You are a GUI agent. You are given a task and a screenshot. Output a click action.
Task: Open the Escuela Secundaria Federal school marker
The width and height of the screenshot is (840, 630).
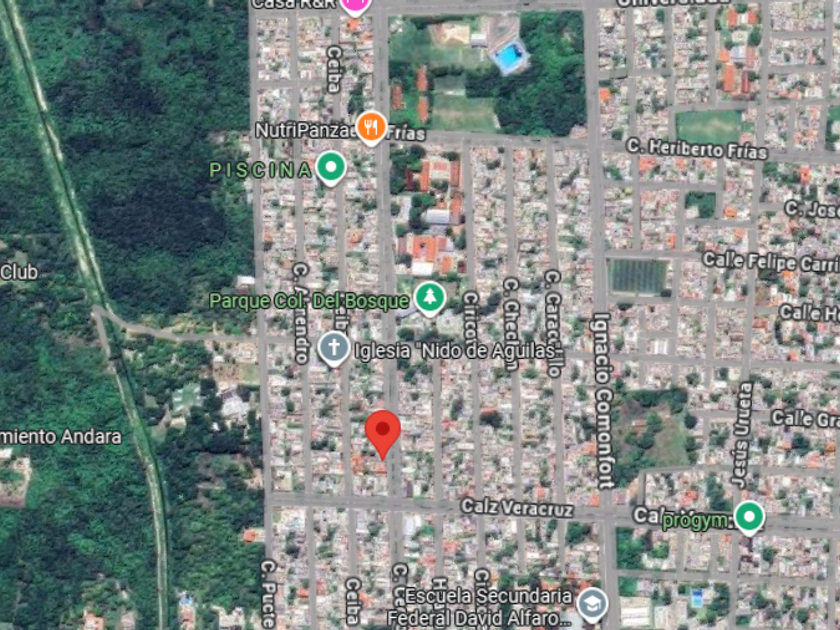point(593,602)
